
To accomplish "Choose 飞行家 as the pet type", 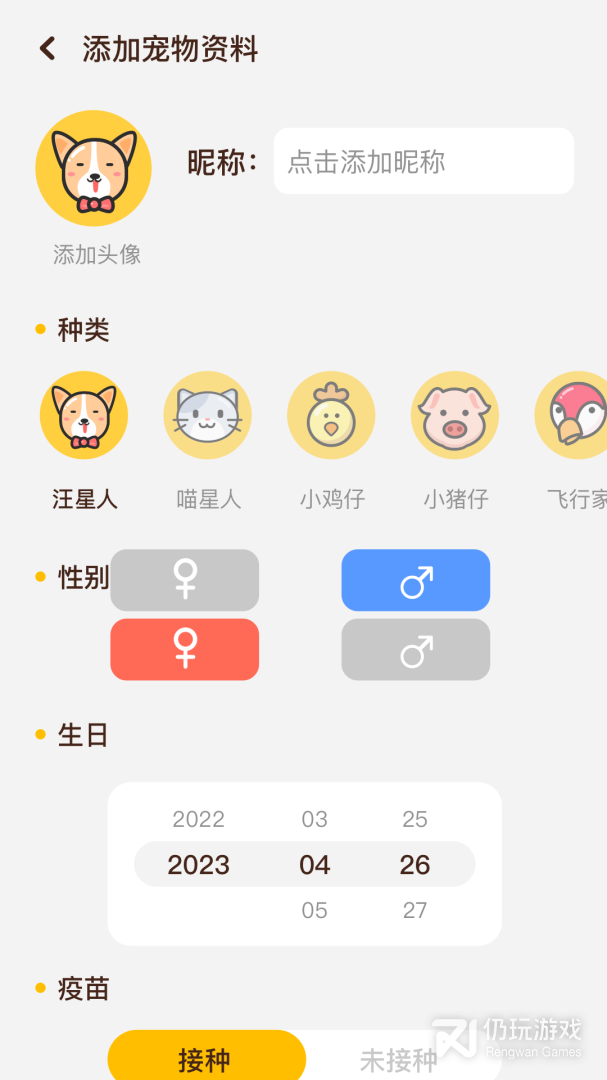I will coord(574,415).
